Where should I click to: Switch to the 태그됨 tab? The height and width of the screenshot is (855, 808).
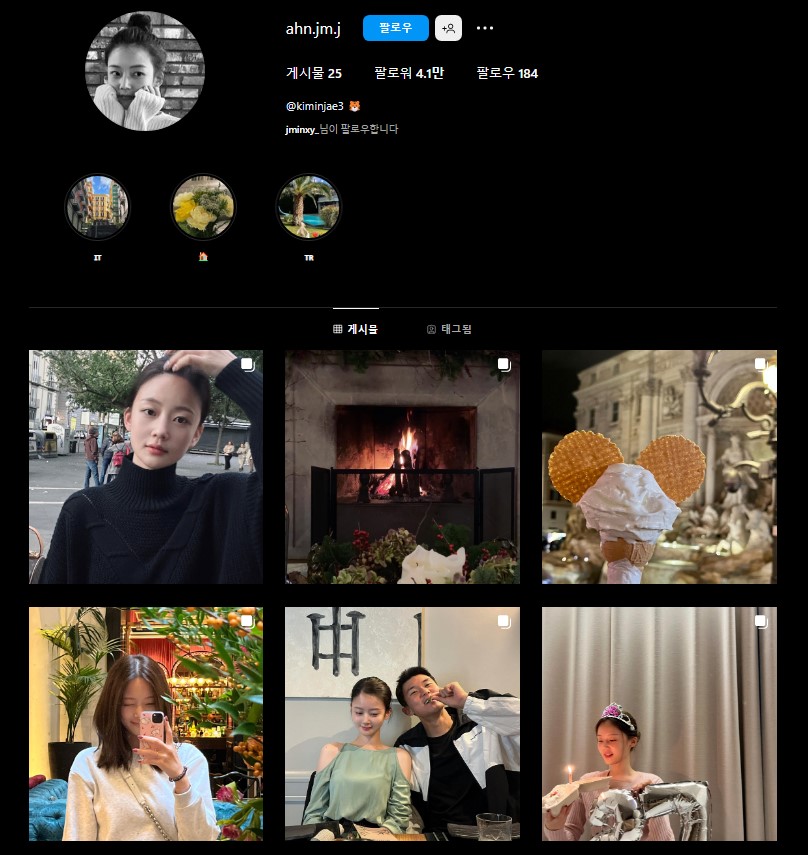pyautogui.click(x=446, y=328)
